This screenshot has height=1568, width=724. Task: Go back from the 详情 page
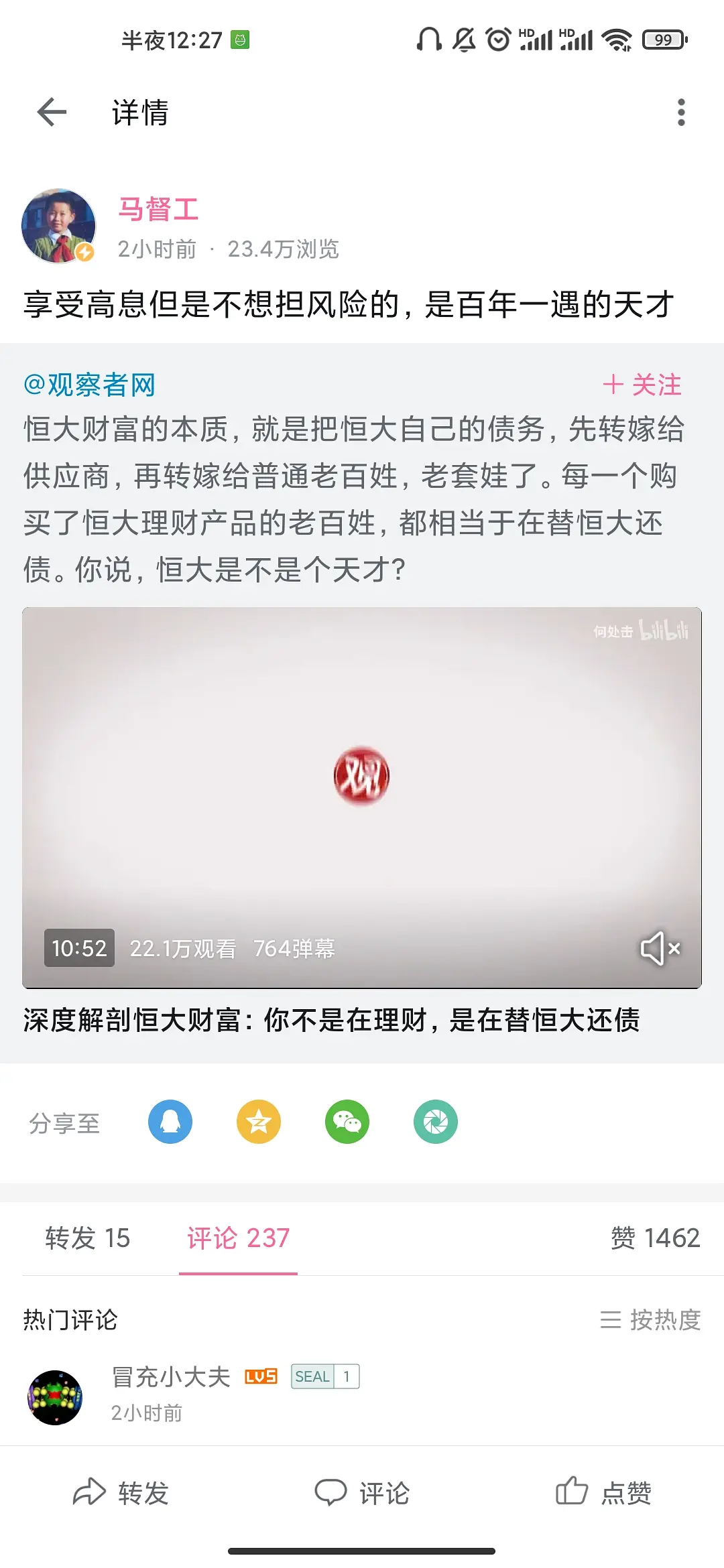point(52,112)
